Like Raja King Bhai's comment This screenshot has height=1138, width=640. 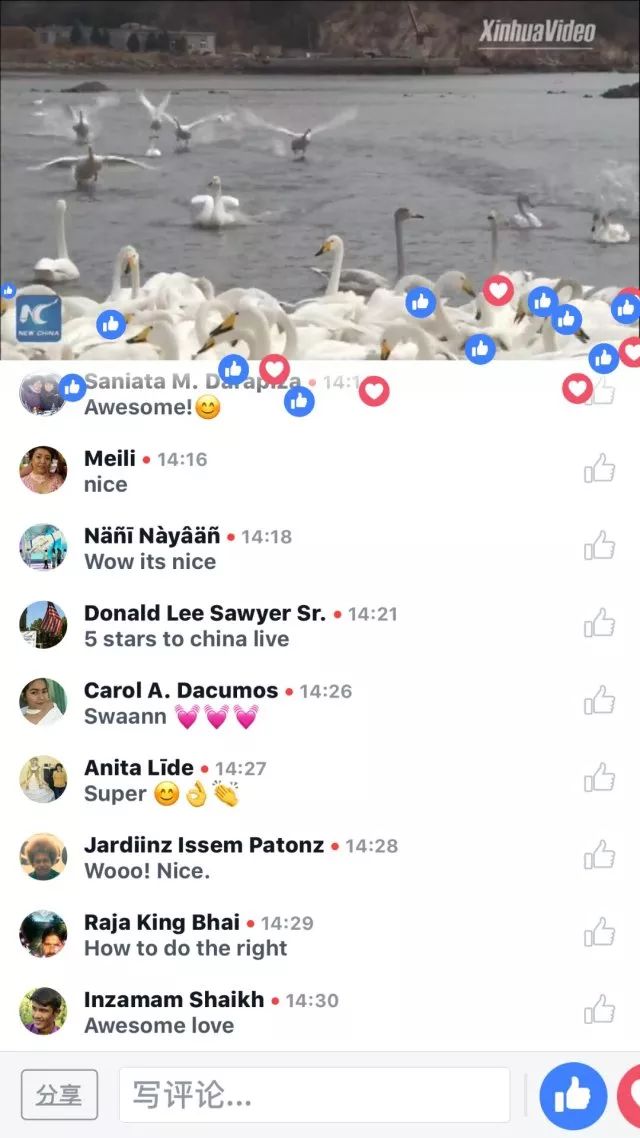pos(599,932)
